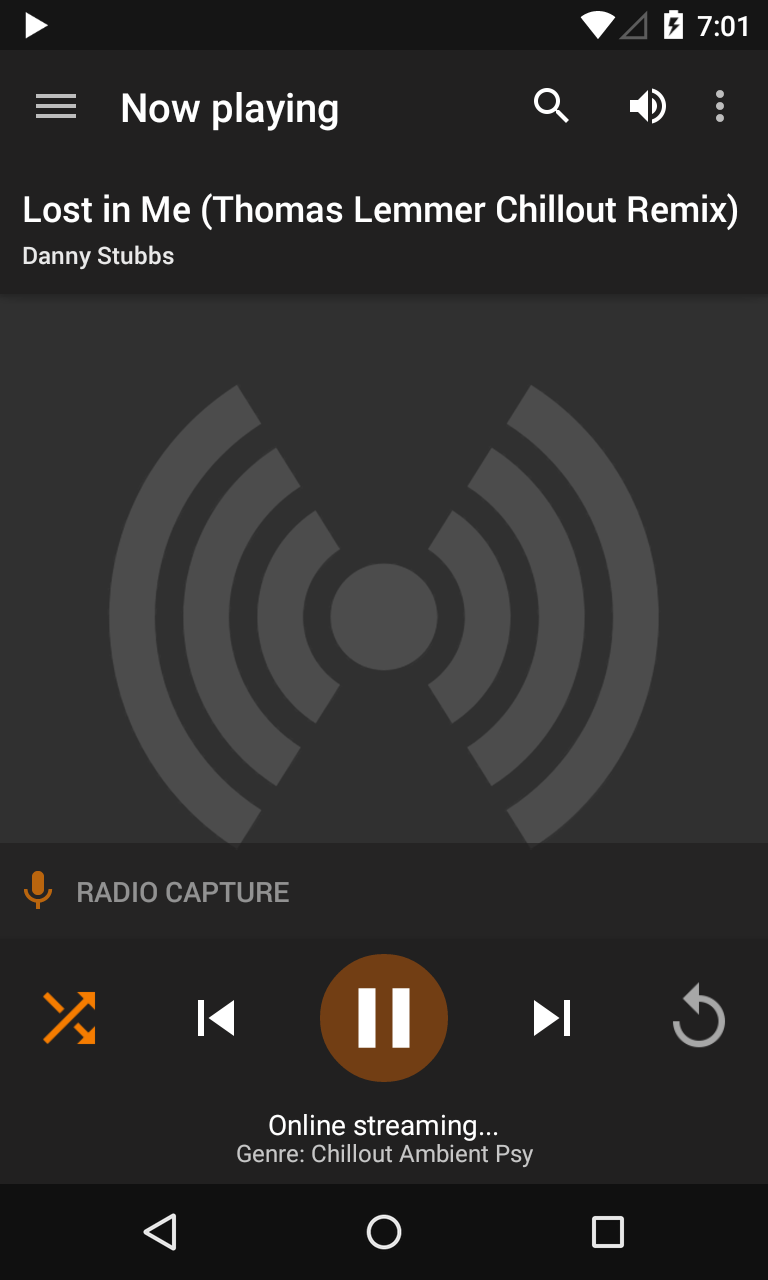768x1280 pixels.
Task: Open the volume control speaker icon
Action: click(x=647, y=106)
